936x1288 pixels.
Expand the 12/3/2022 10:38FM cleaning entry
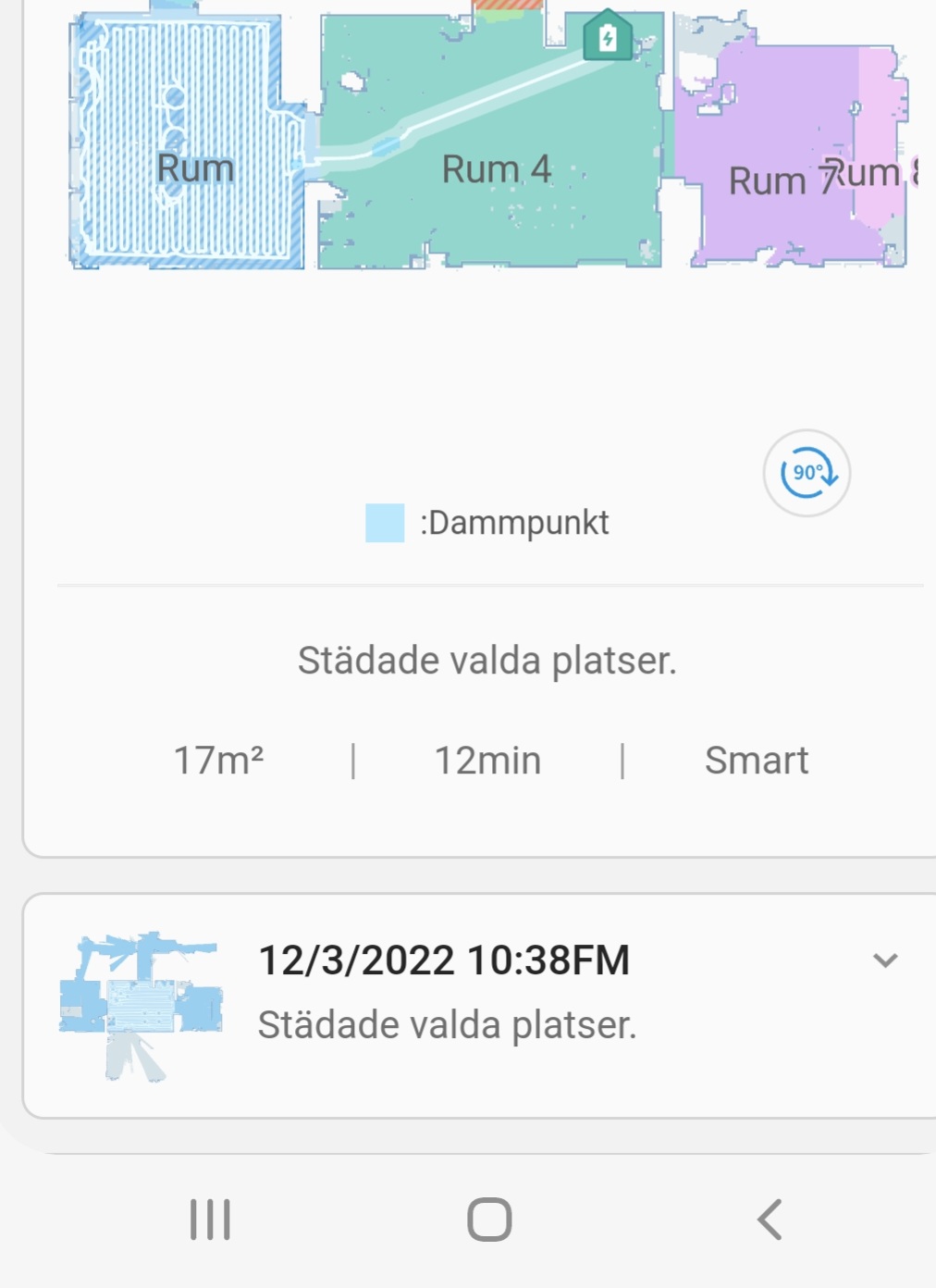(x=885, y=960)
